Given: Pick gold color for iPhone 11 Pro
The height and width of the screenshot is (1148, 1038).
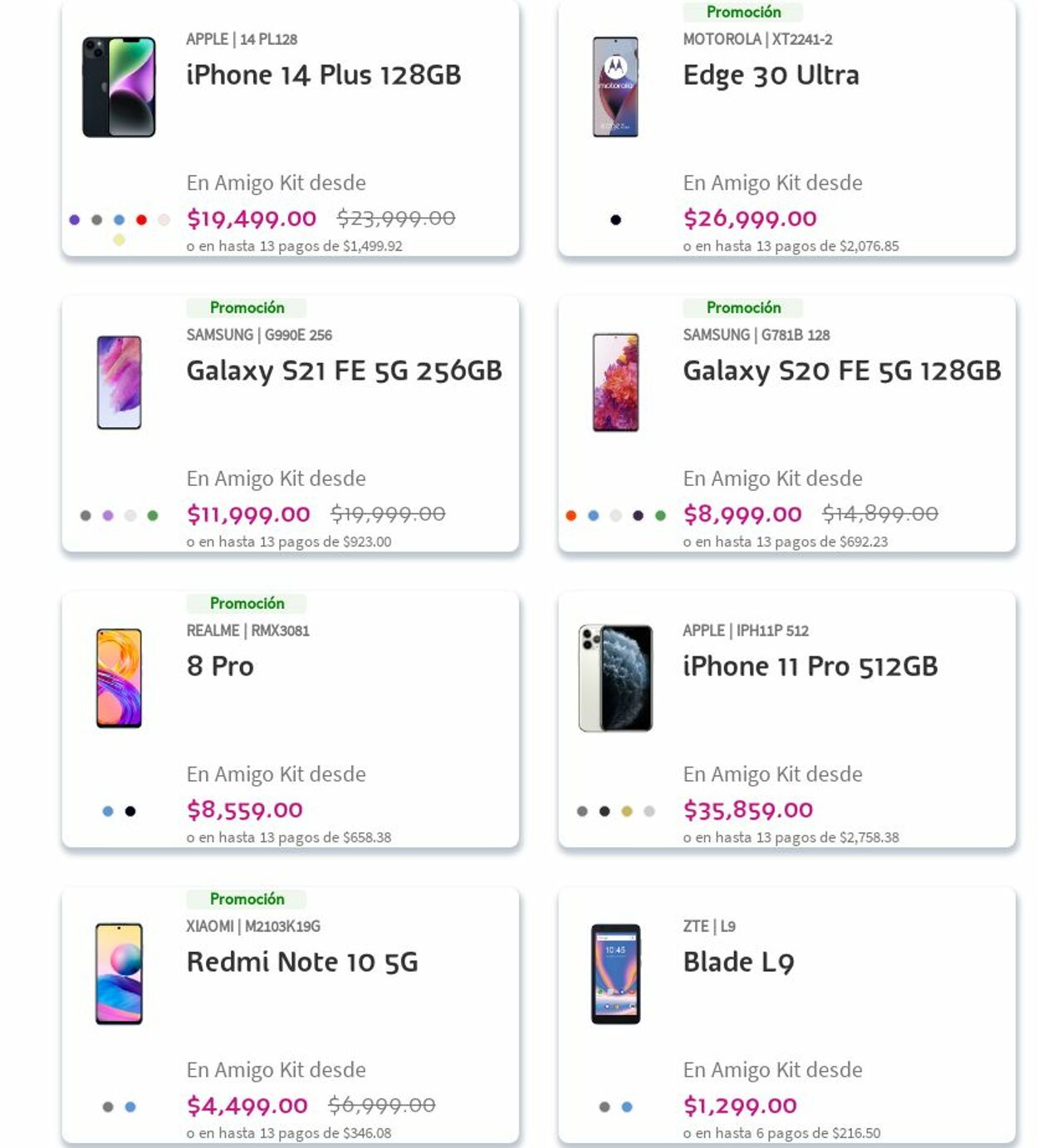Looking at the screenshot, I should (x=627, y=812).
